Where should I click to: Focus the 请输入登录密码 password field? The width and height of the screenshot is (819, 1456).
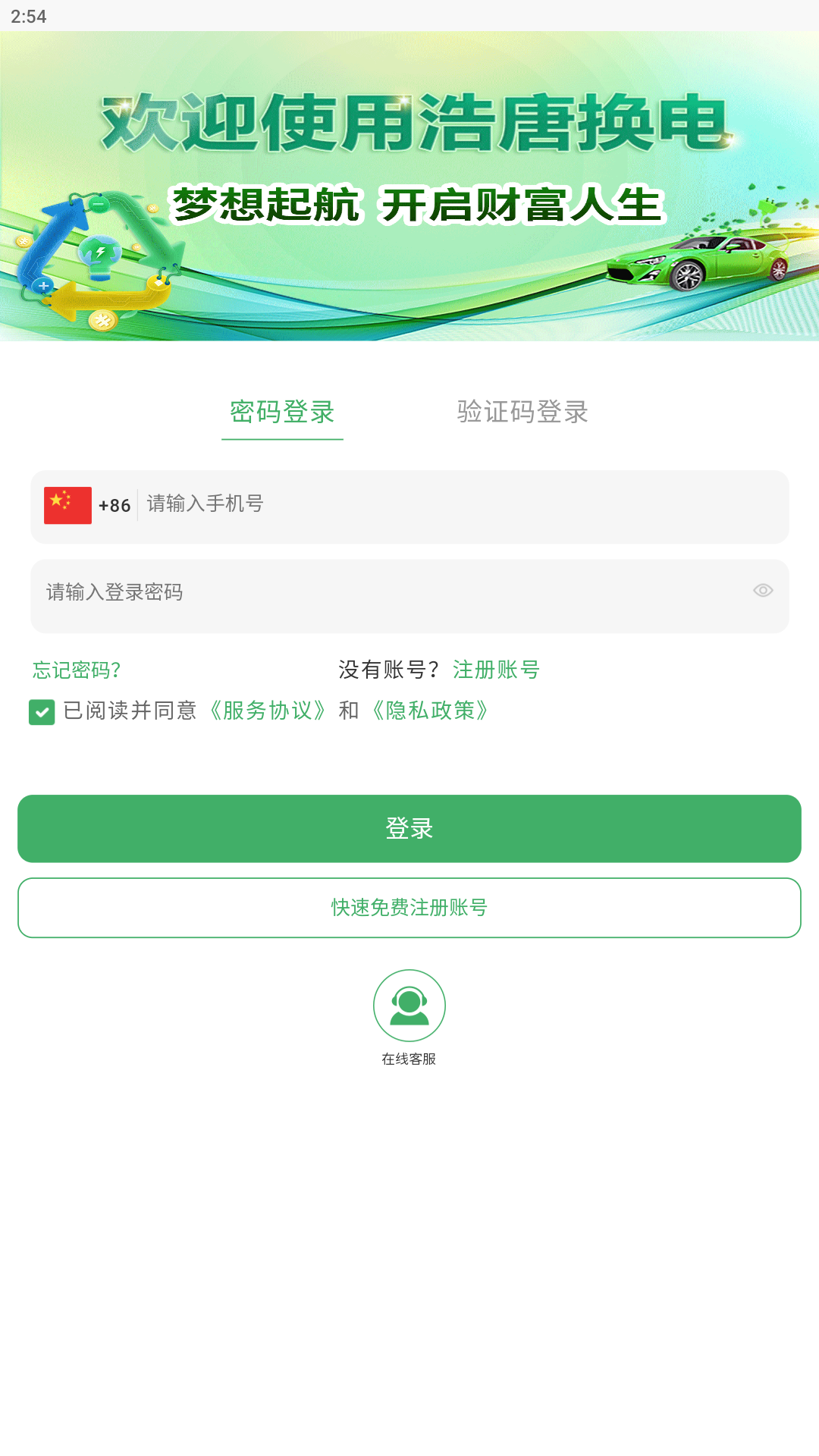click(379, 592)
